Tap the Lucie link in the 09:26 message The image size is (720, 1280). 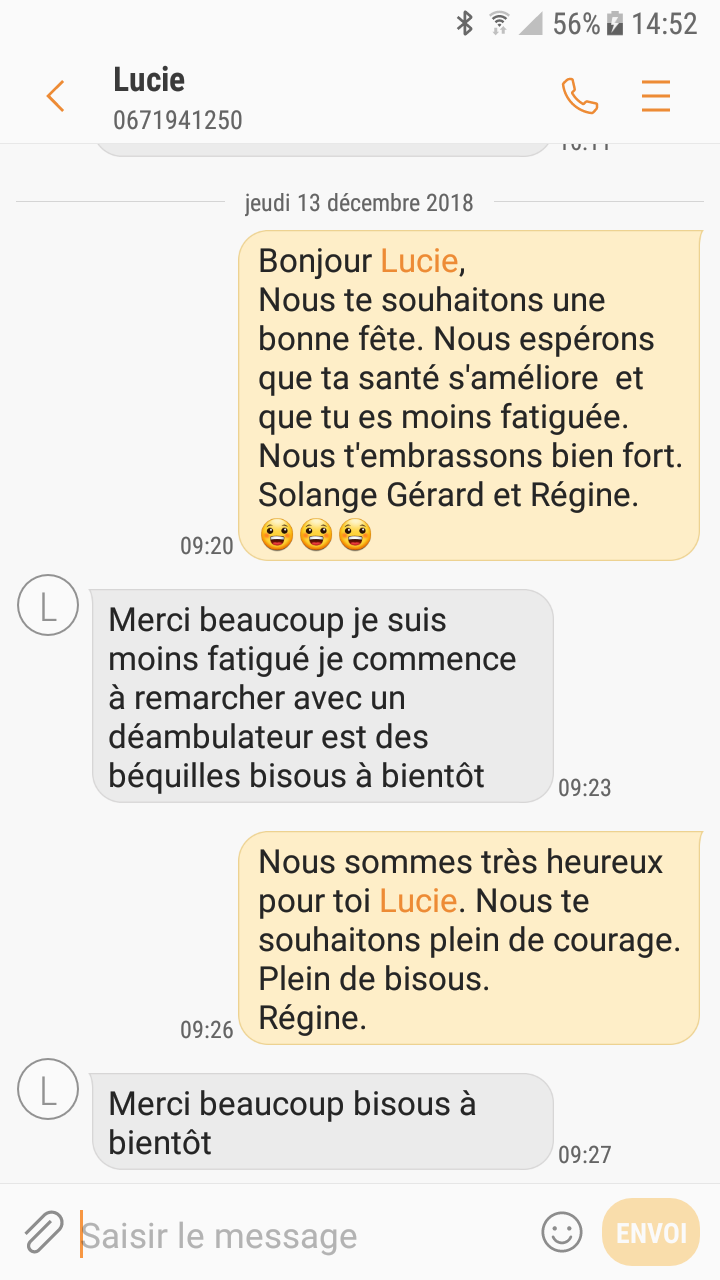click(x=418, y=901)
